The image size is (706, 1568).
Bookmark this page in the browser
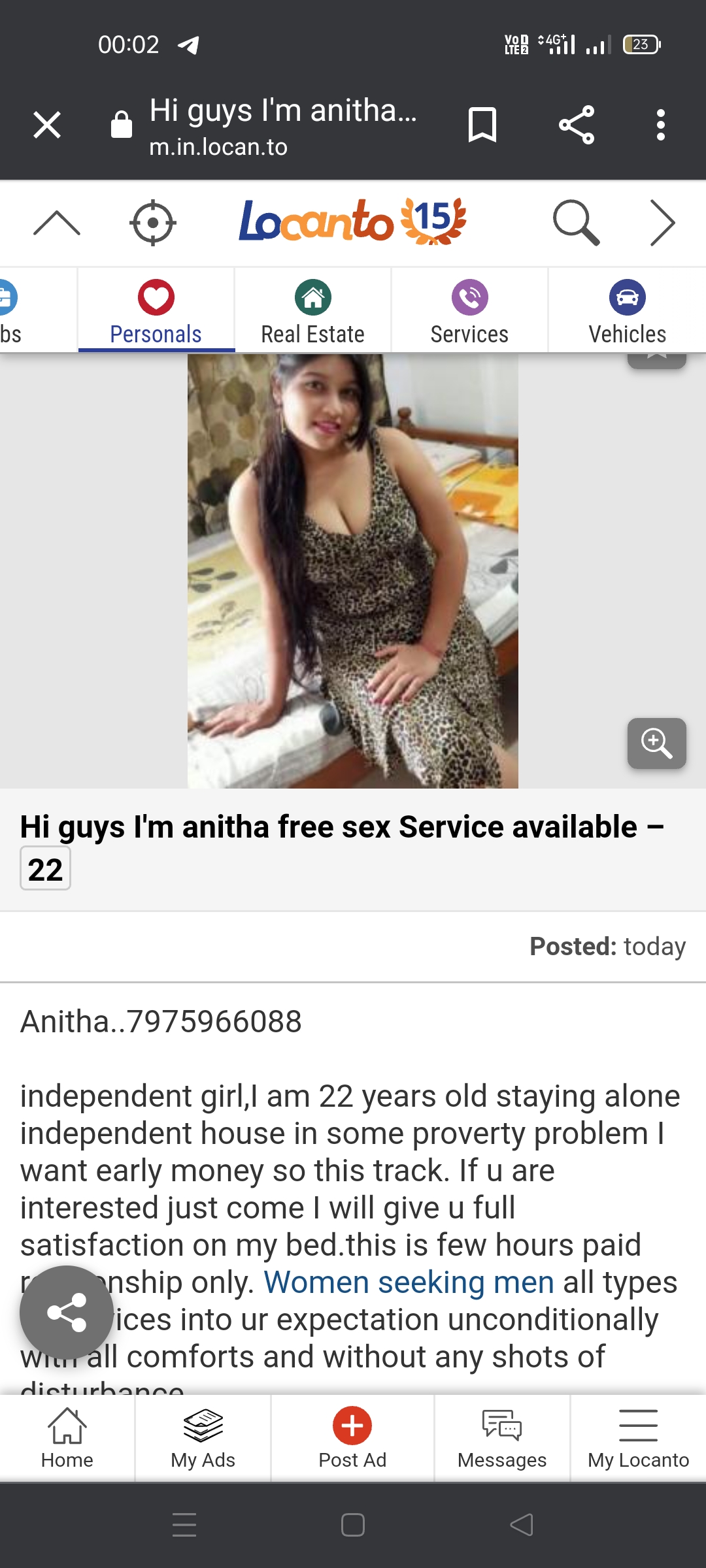[x=482, y=125]
